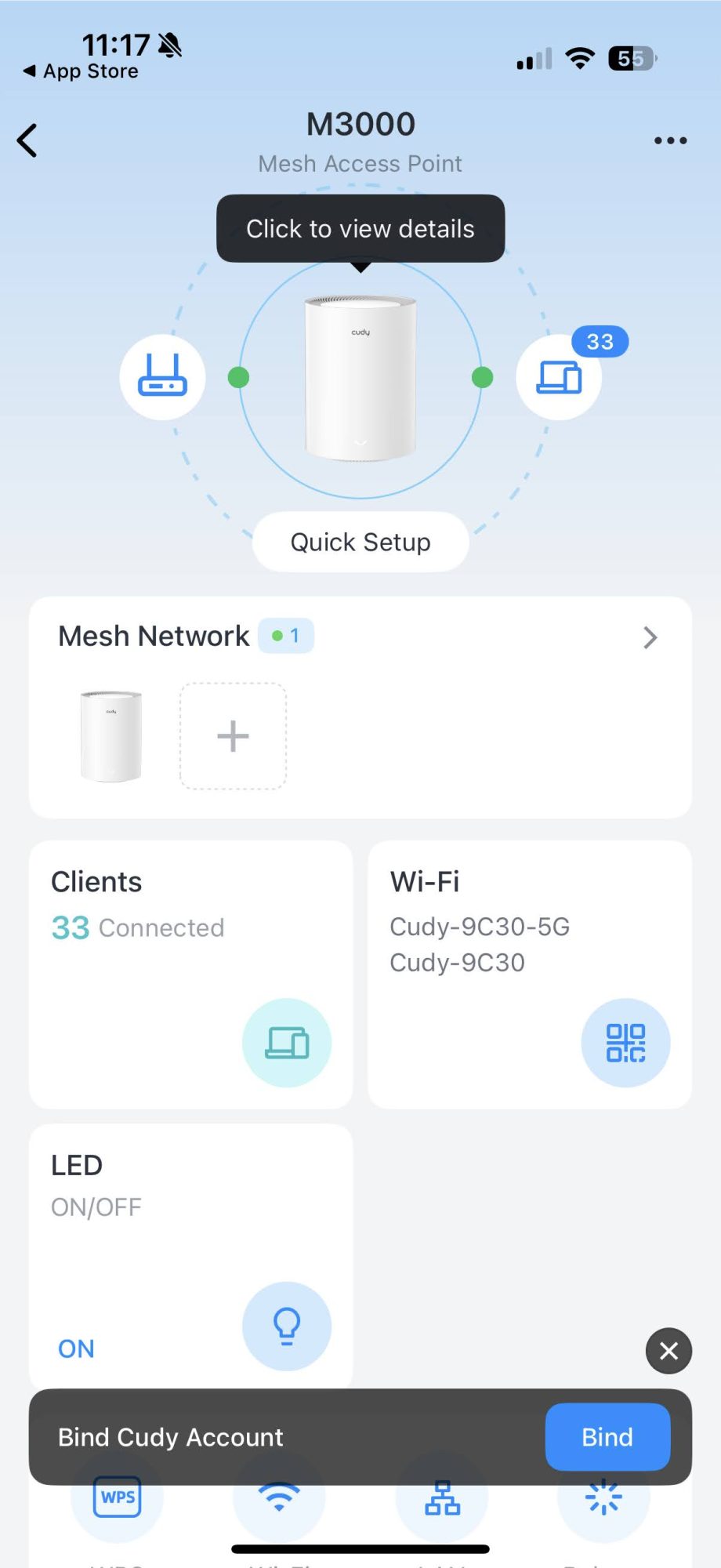
Task: Go back to previous screen
Action: 28,141
